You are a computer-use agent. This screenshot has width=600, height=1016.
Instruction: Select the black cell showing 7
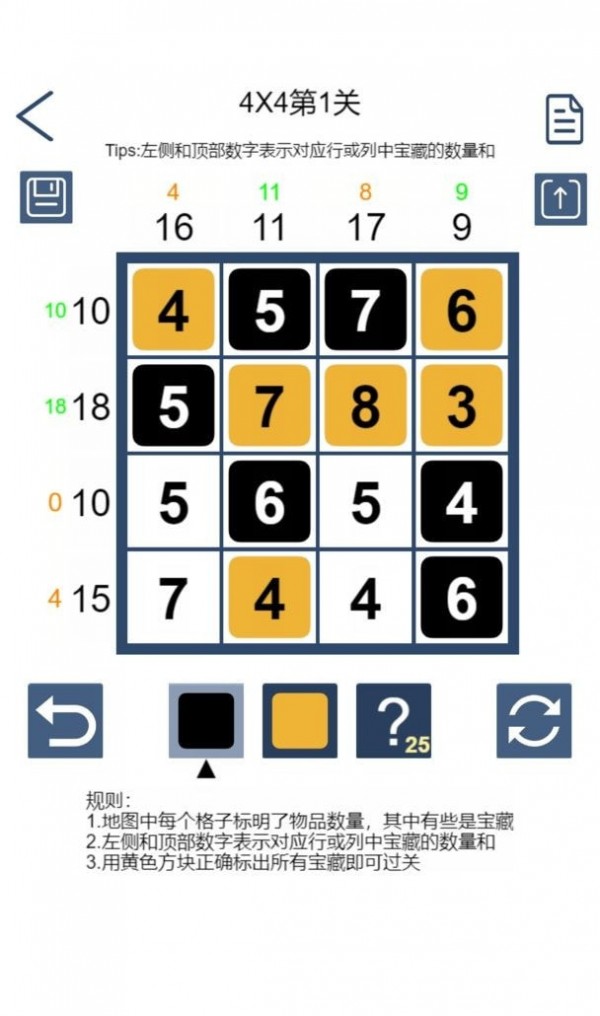(365, 309)
